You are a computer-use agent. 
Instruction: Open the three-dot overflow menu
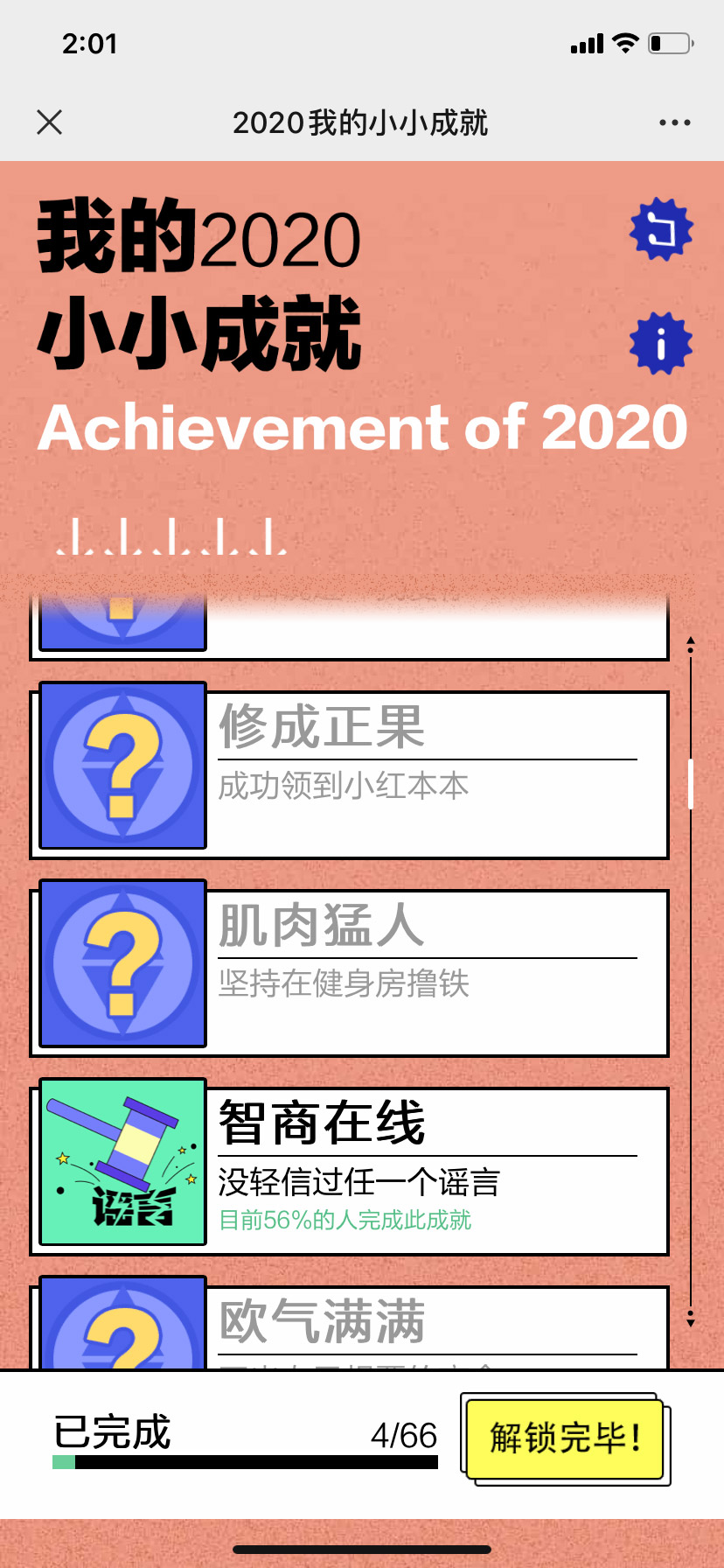pos(674,122)
